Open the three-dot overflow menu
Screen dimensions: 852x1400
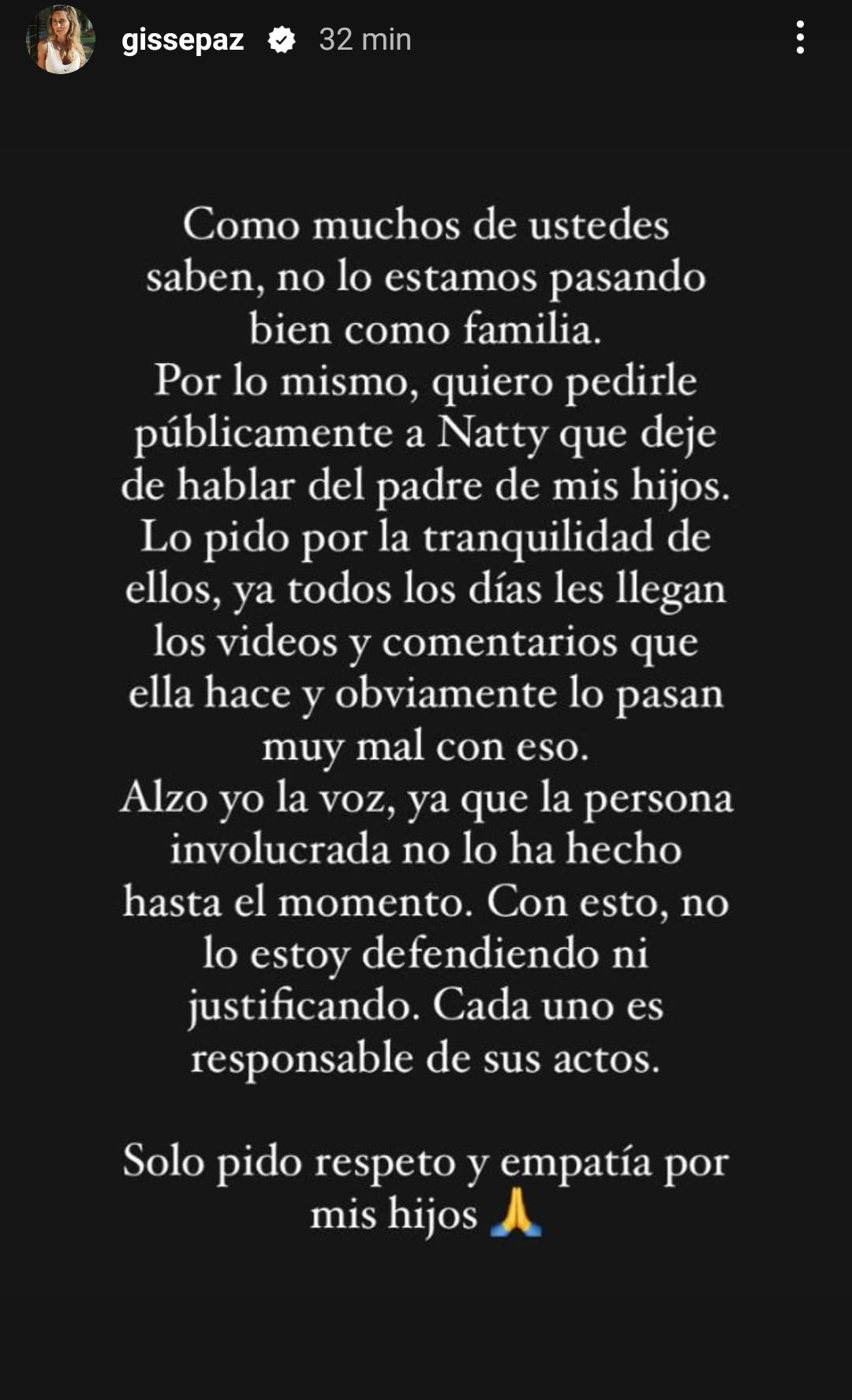(x=800, y=38)
